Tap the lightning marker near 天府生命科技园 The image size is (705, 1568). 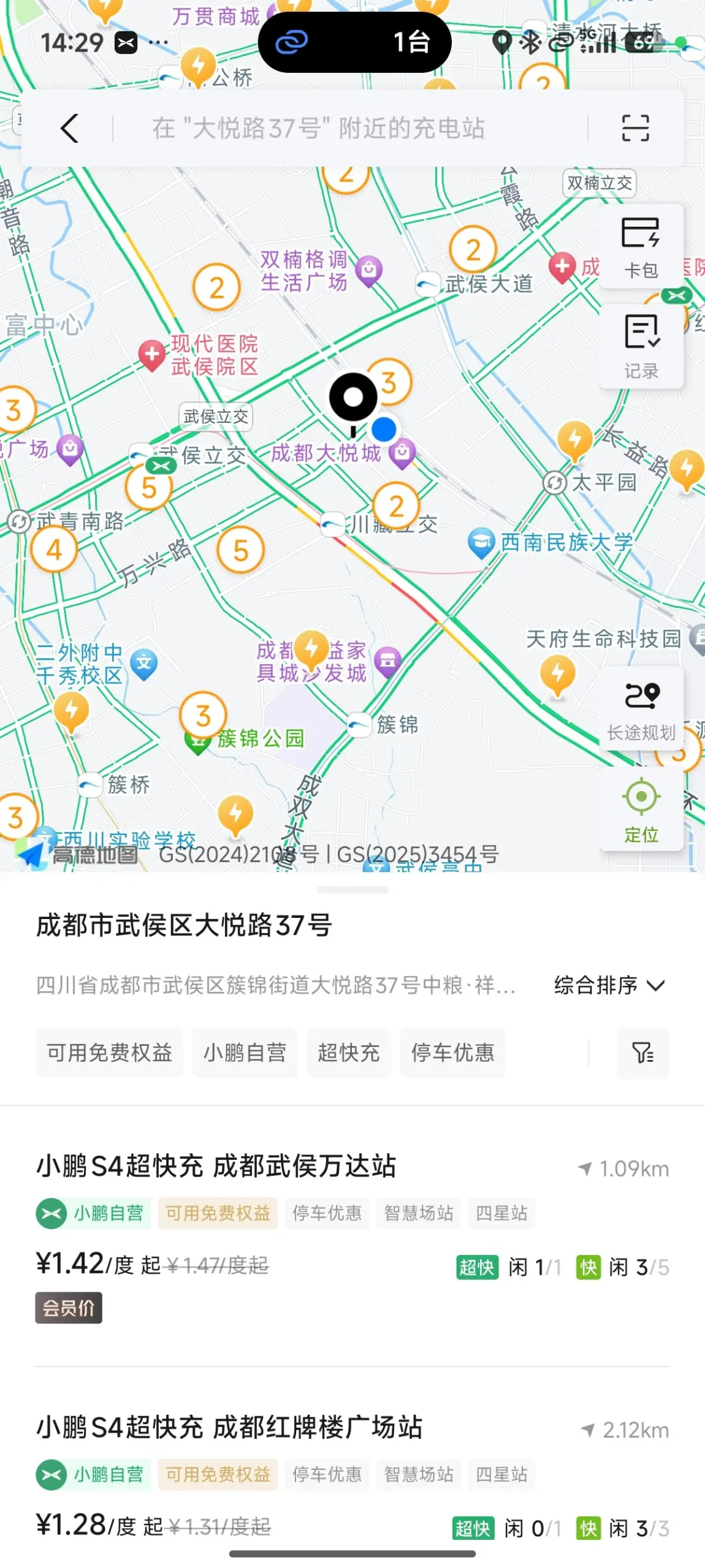click(557, 673)
